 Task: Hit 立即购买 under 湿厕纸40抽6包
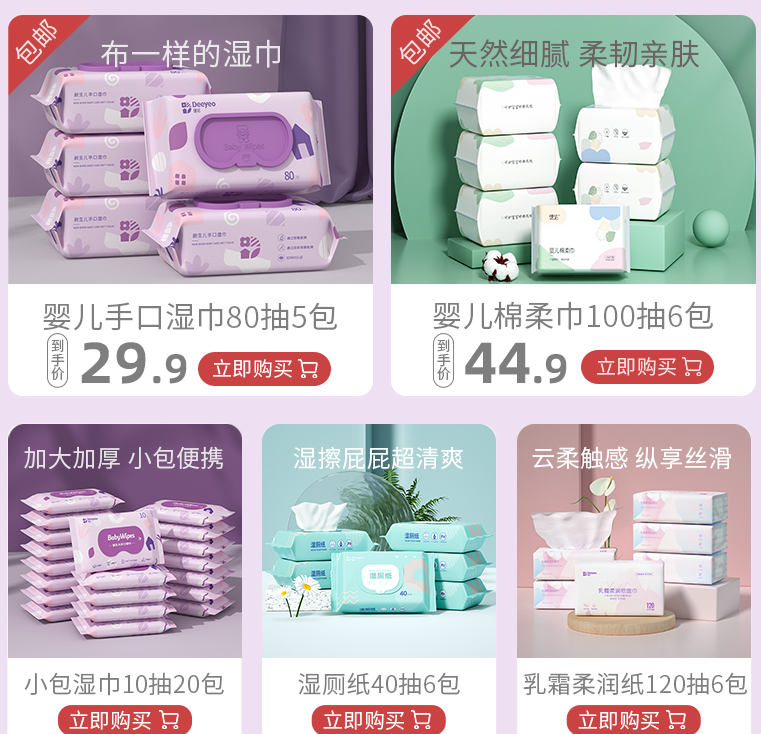point(378,720)
